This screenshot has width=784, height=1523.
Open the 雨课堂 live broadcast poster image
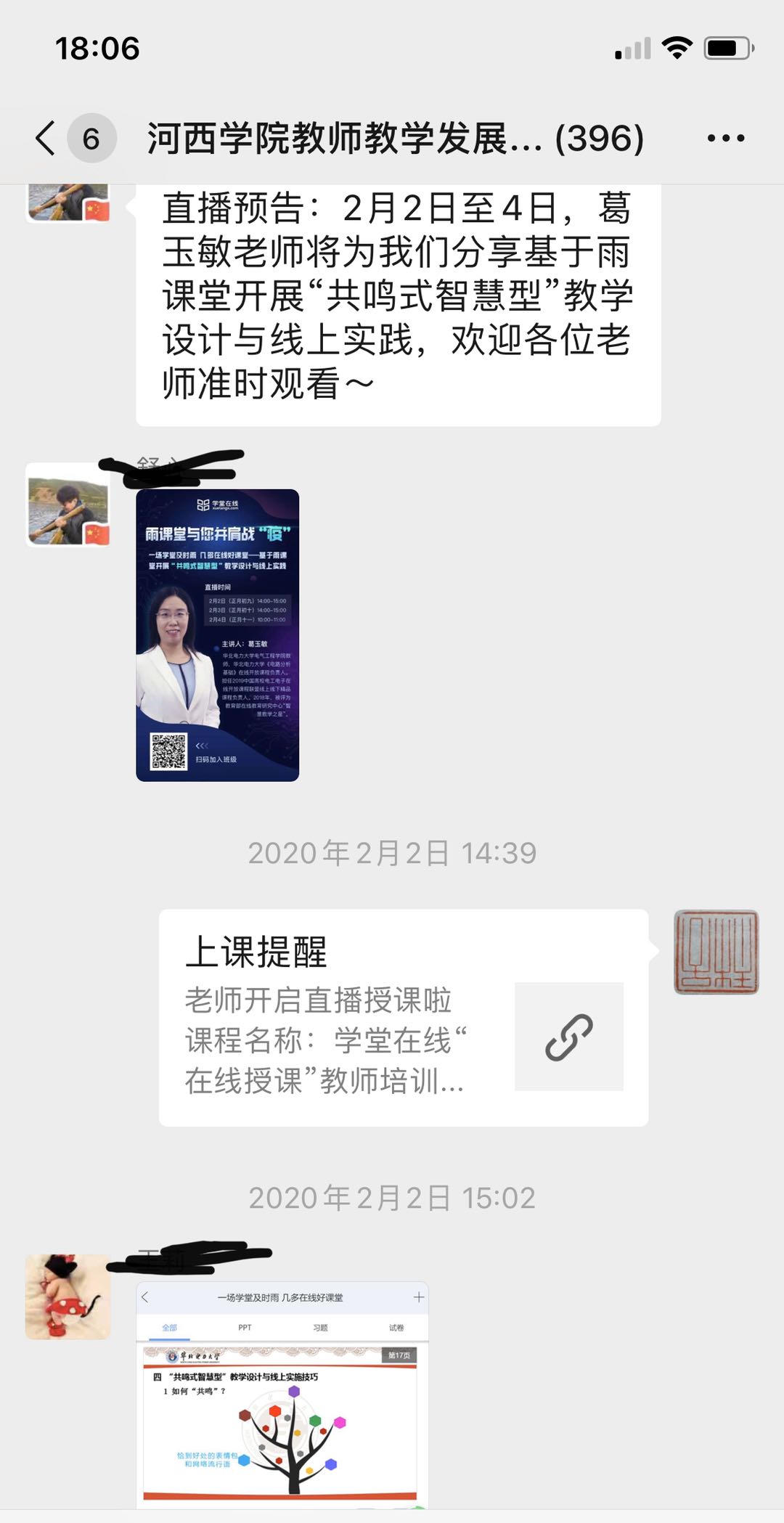pos(218,635)
